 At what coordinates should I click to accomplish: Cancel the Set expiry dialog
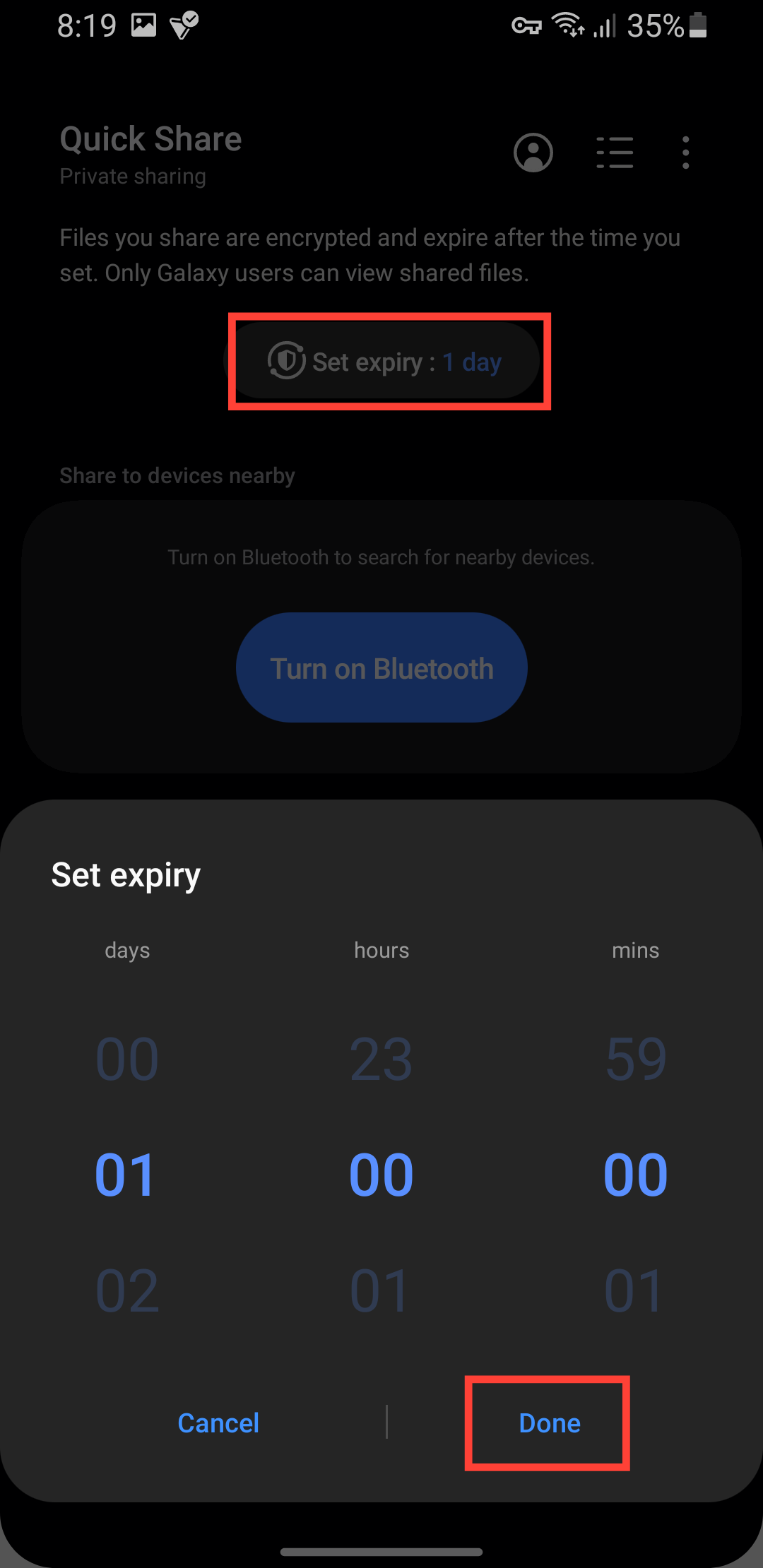[x=218, y=1423]
